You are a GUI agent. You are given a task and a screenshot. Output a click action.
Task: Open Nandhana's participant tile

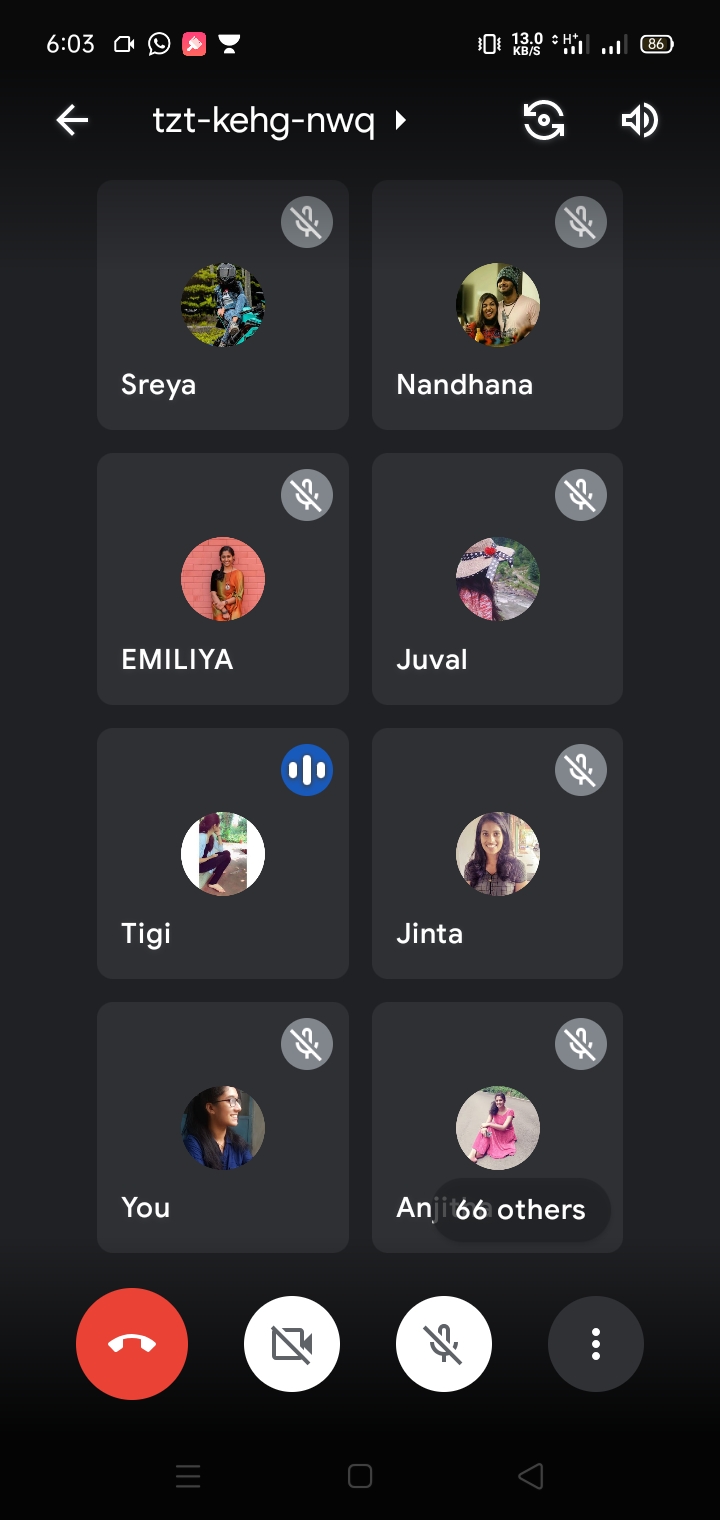pyautogui.click(x=497, y=305)
